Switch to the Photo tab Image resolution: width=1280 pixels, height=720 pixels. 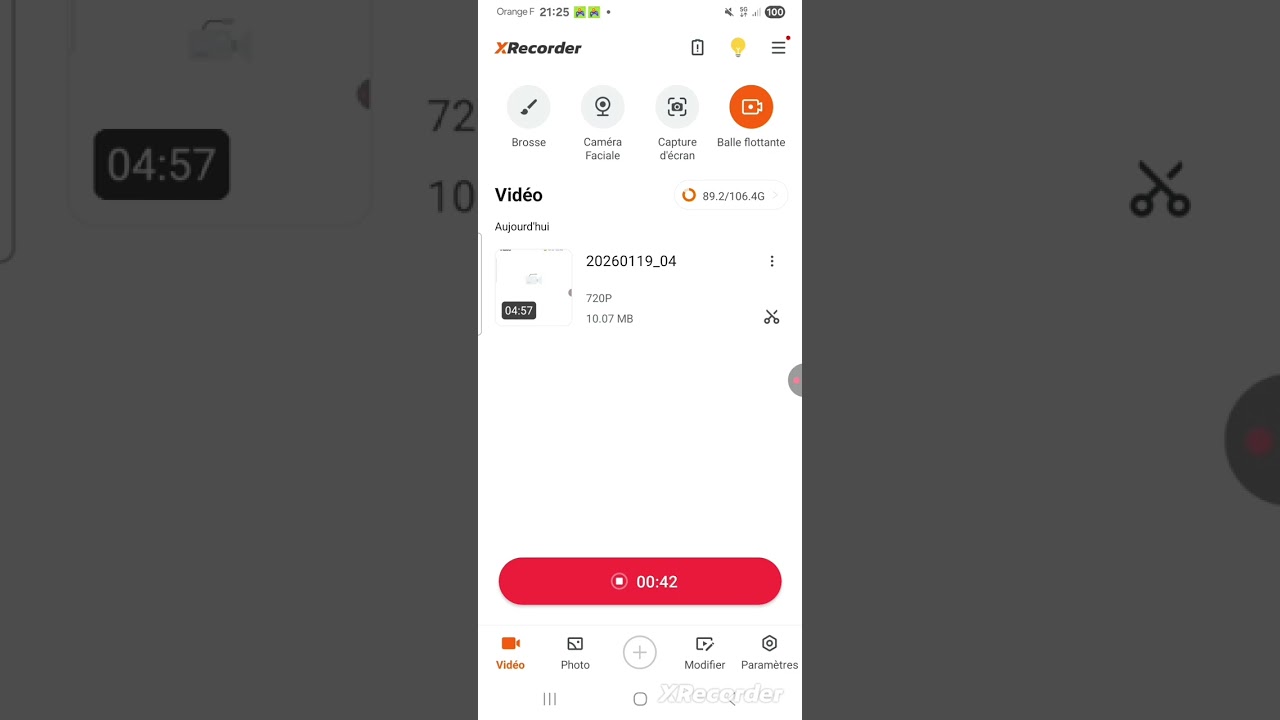[575, 652]
